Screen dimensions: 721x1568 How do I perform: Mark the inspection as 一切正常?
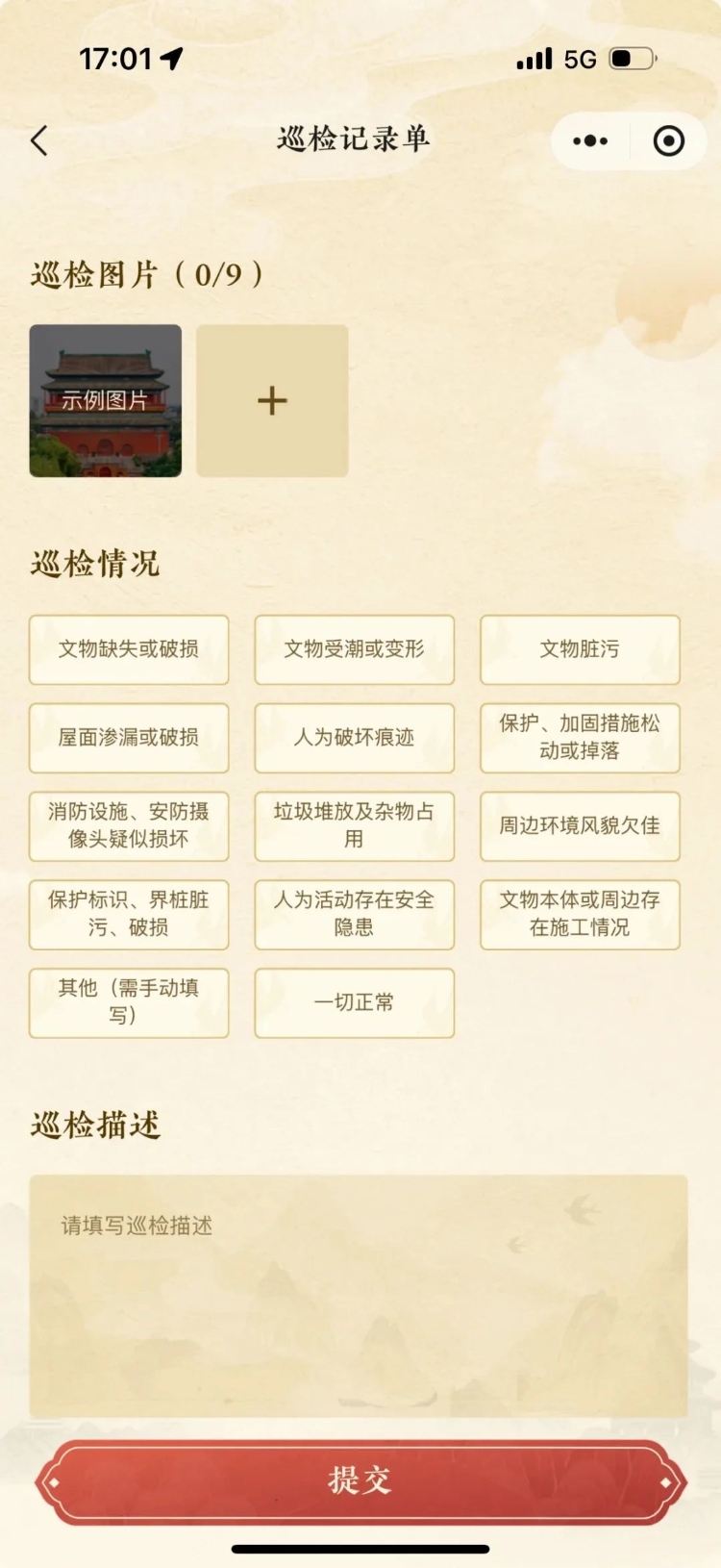355,1003
